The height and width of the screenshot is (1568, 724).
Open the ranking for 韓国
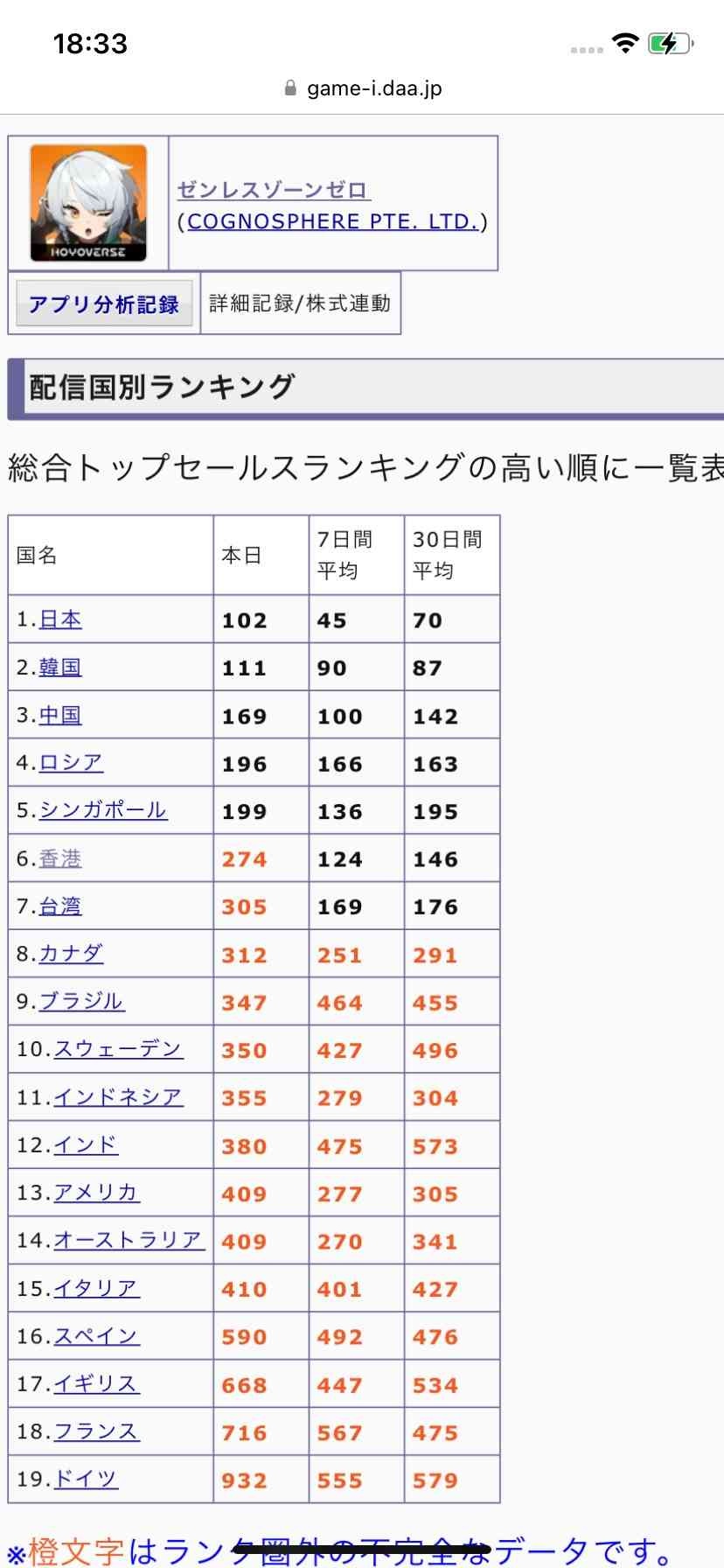(60, 668)
